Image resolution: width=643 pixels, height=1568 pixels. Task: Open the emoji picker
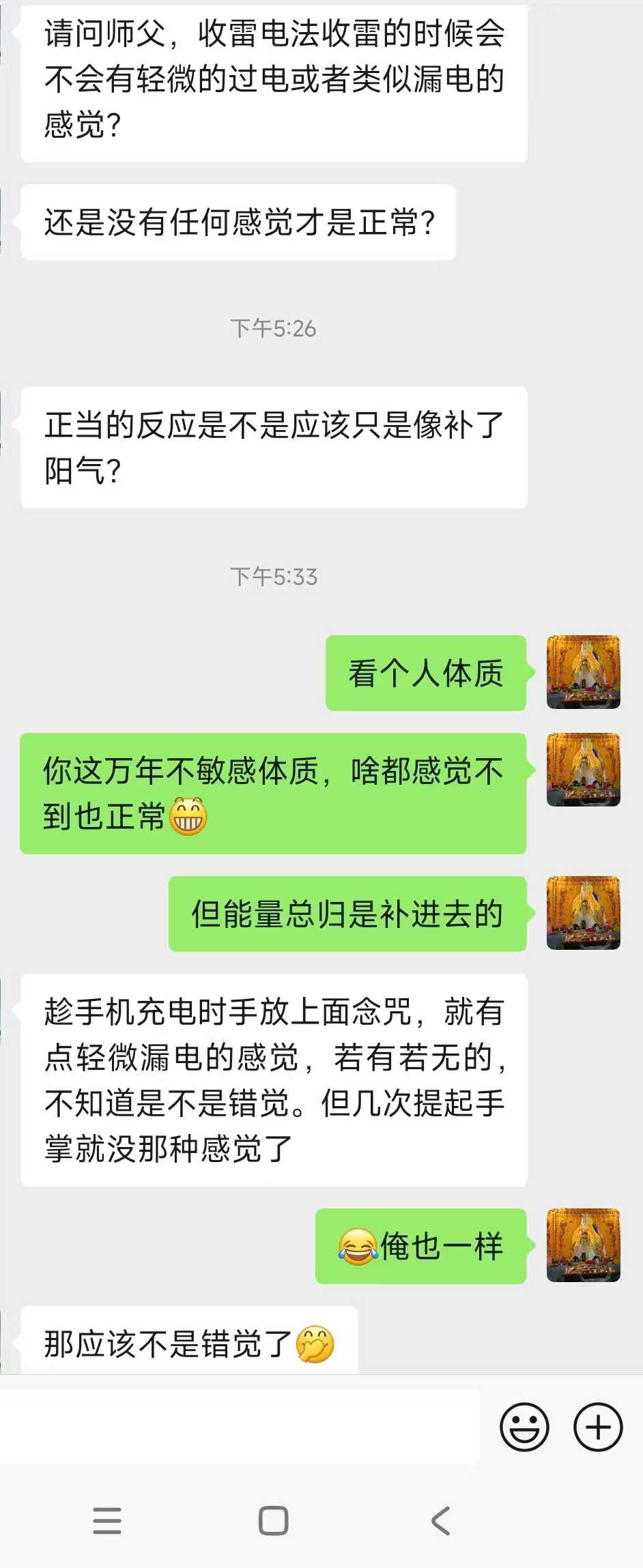tap(524, 1427)
